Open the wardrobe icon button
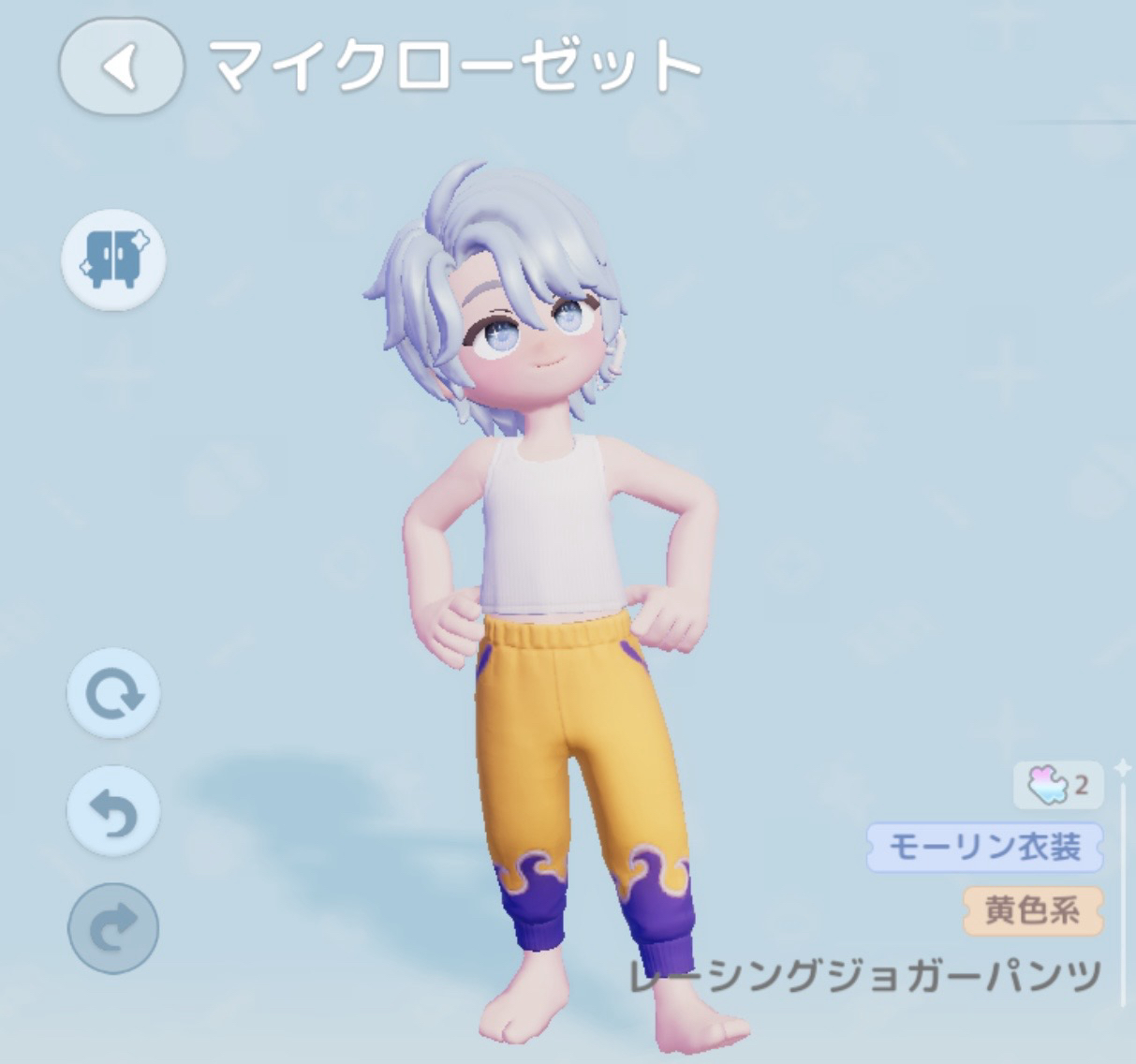Viewport: 1136px width, 1064px height. 113,259
